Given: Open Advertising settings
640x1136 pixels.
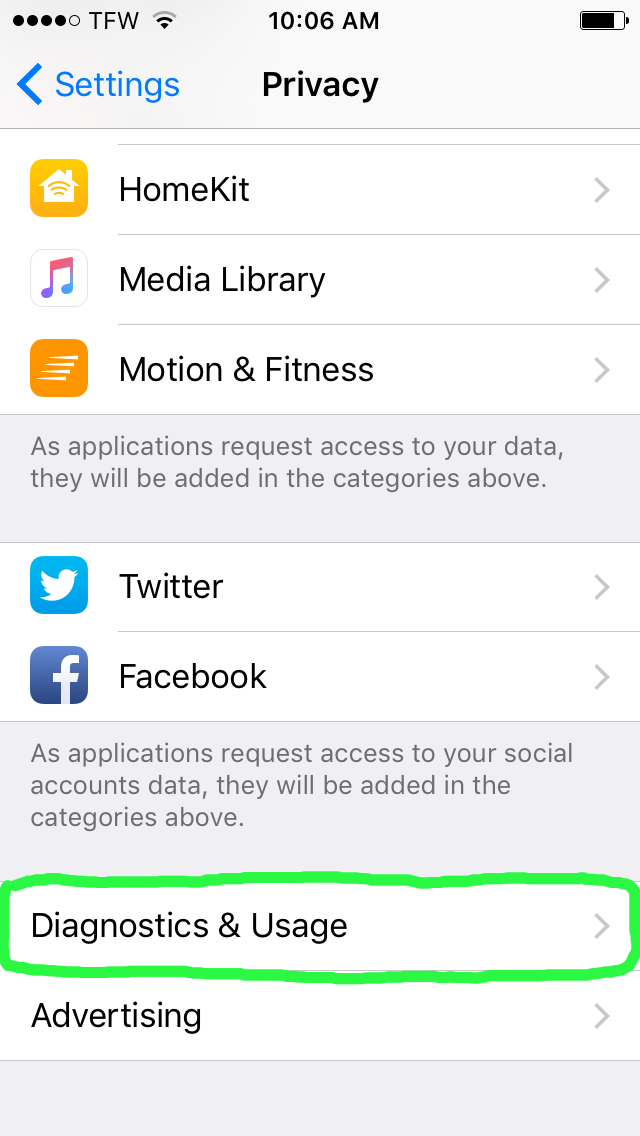Looking at the screenshot, I should (x=320, y=1016).
